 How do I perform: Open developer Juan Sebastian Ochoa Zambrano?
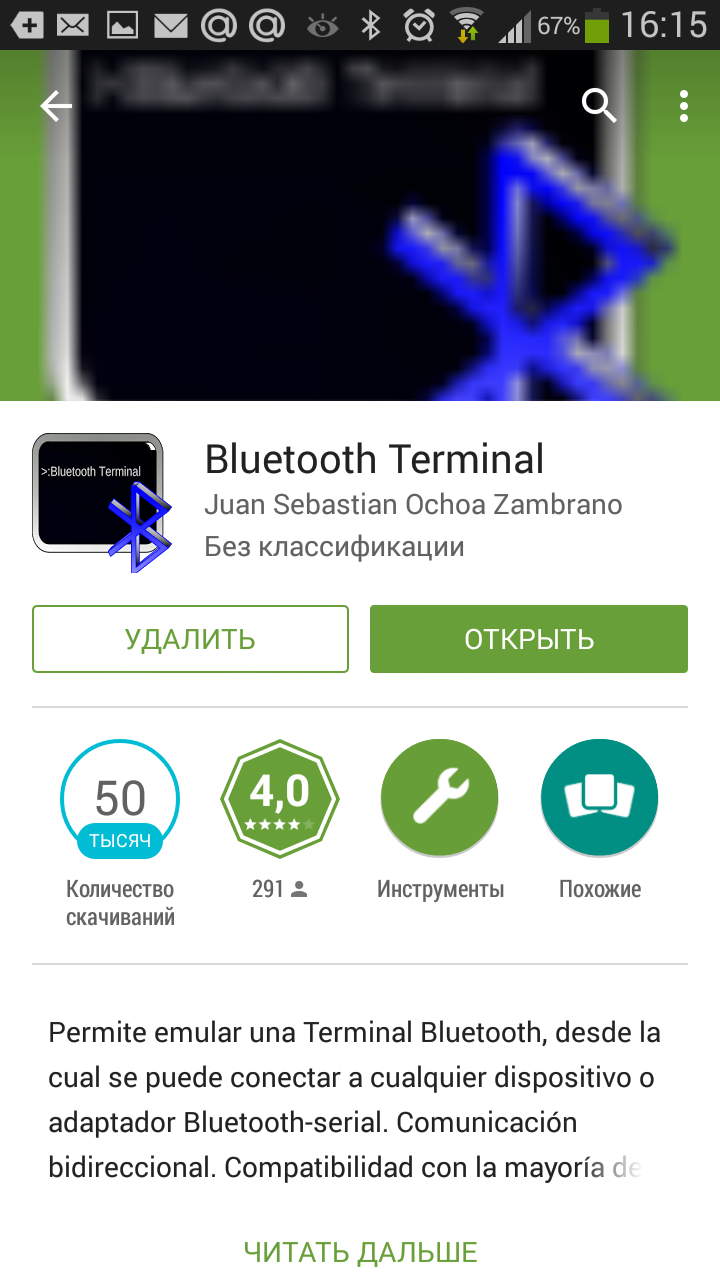click(x=413, y=505)
